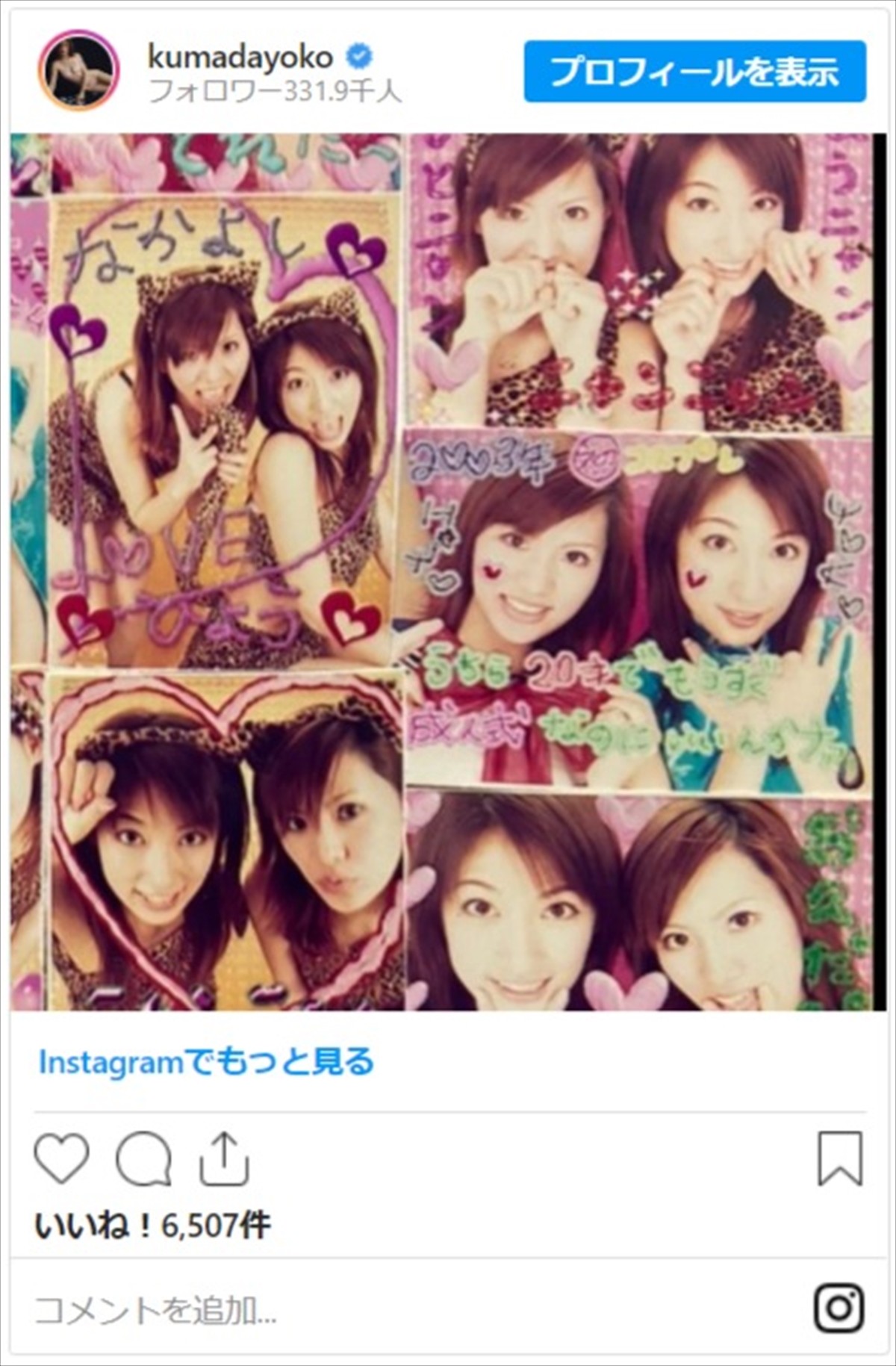Like the post with the heart icon
The image size is (896, 1366).
tap(62, 1158)
